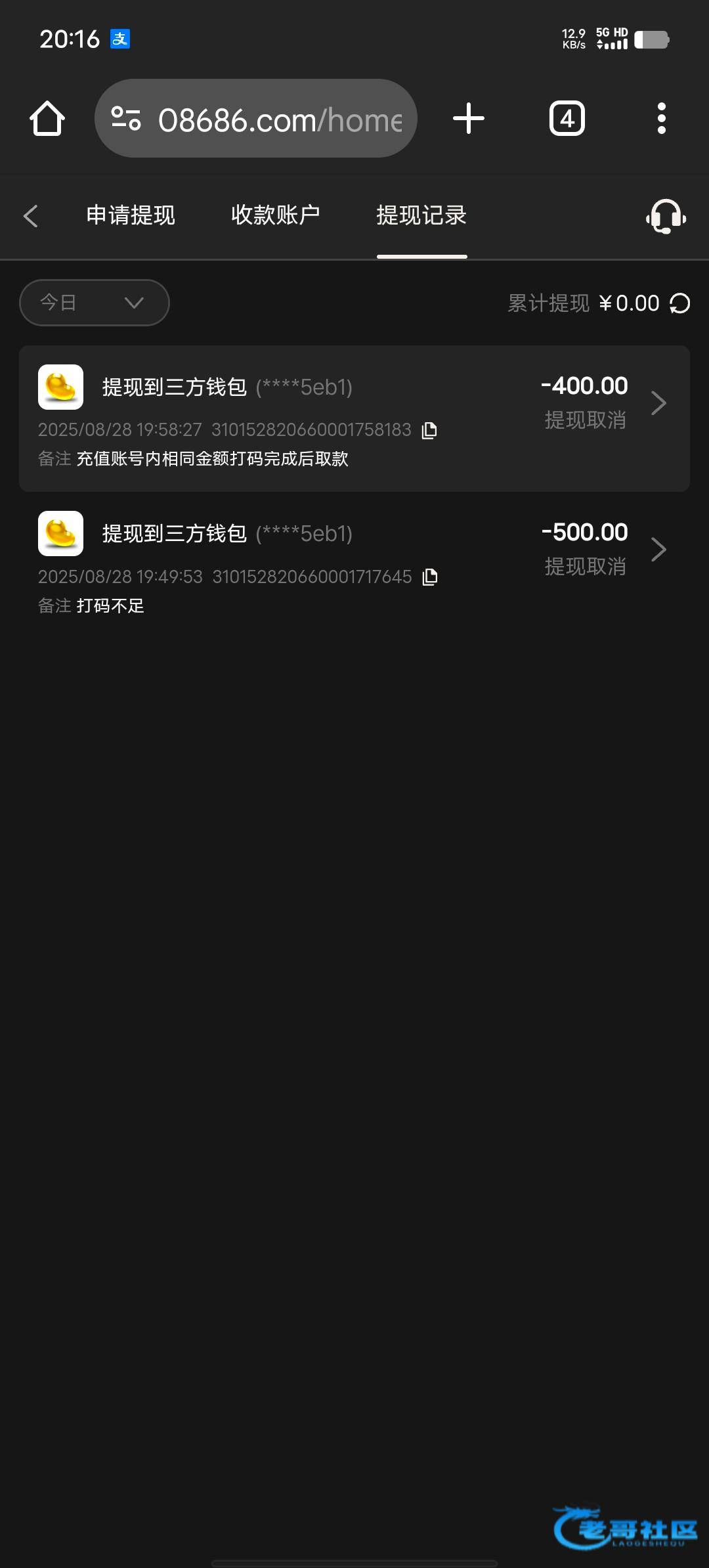Screen dimensions: 709x1568
Task: Refresh the 累计提现 total
Action: coord(680,303)
